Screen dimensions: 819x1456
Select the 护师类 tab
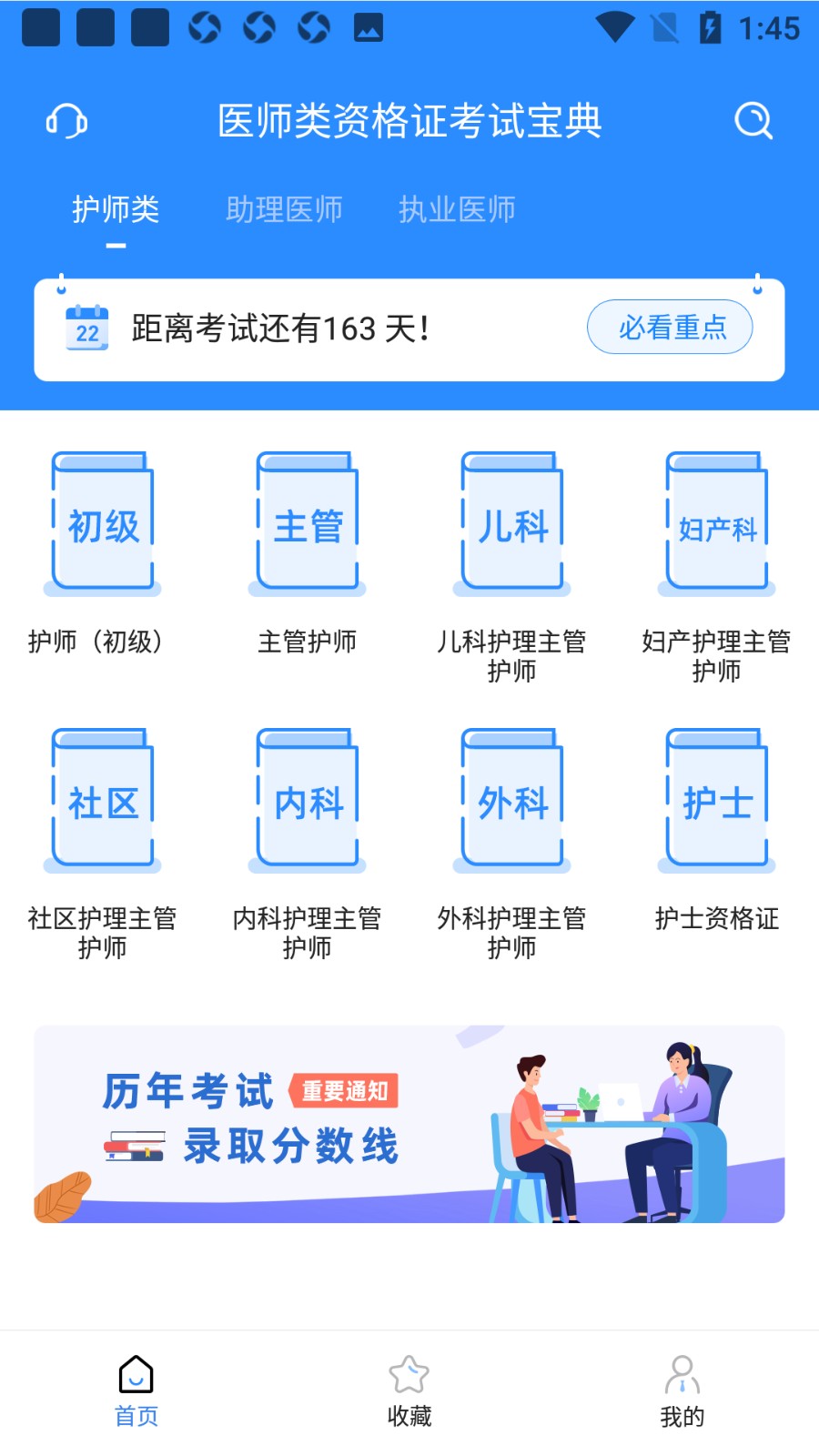(116, 210)
